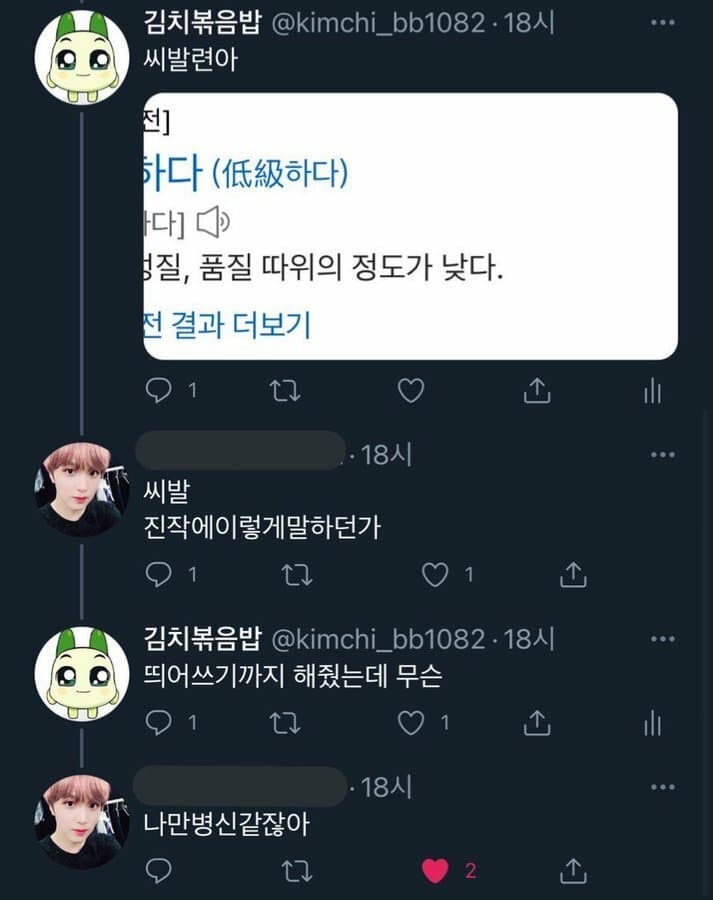Reply to the '진작에이렇게말하던가' tweet
This screenshot has width=713, height=900.
pos(159,574)
